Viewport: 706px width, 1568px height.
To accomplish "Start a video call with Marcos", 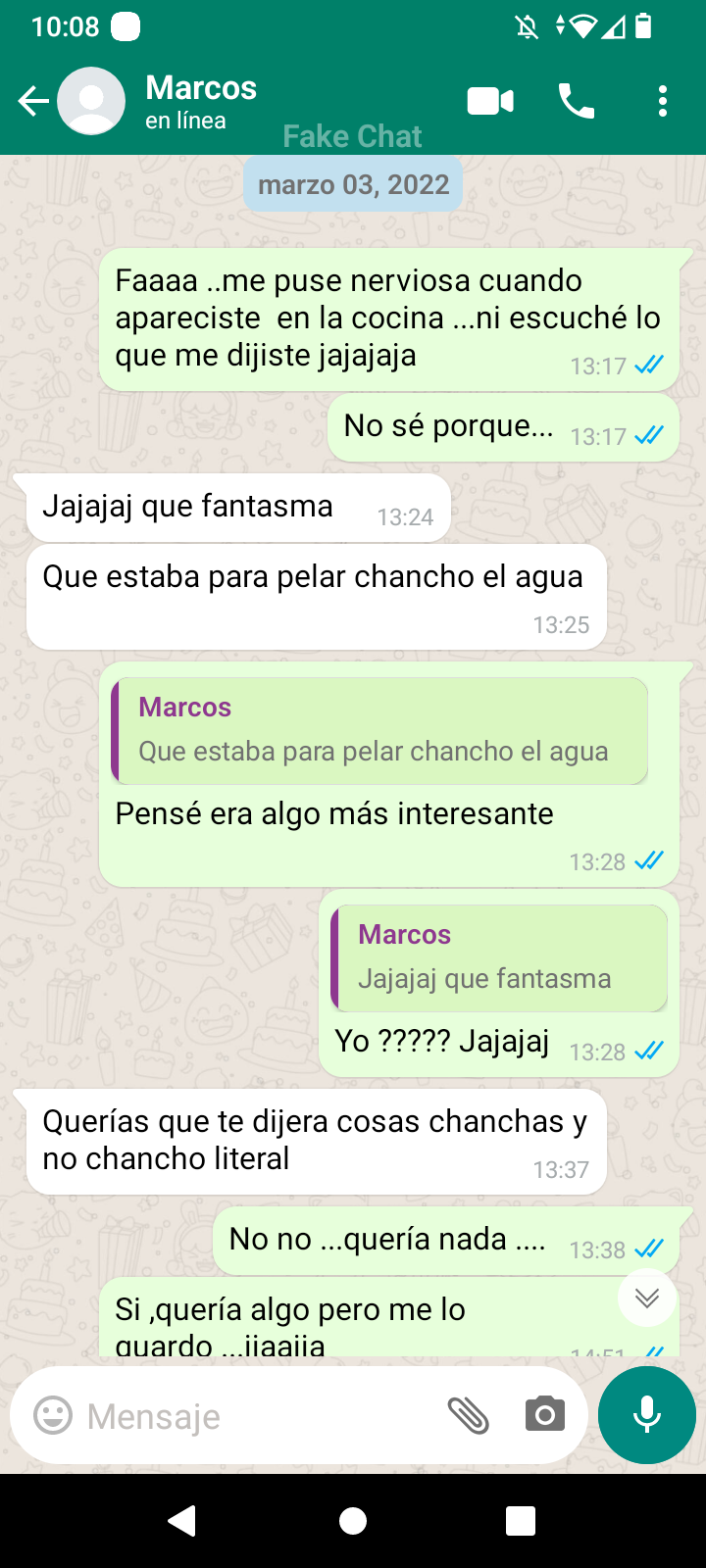I will click(490, 101).
